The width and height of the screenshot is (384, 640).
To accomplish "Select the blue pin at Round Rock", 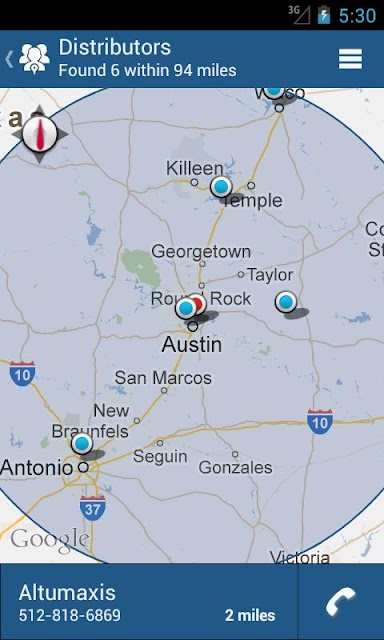I will coord(186,308).
